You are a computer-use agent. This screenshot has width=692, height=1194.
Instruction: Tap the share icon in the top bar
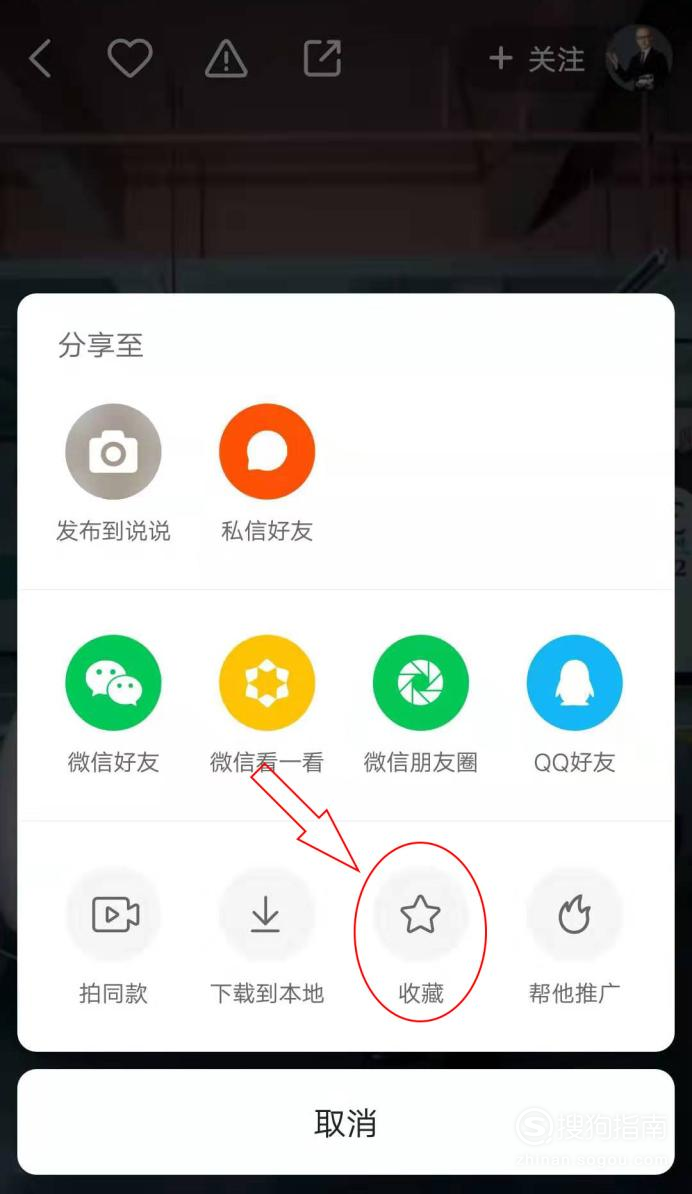tap(322, 59)
